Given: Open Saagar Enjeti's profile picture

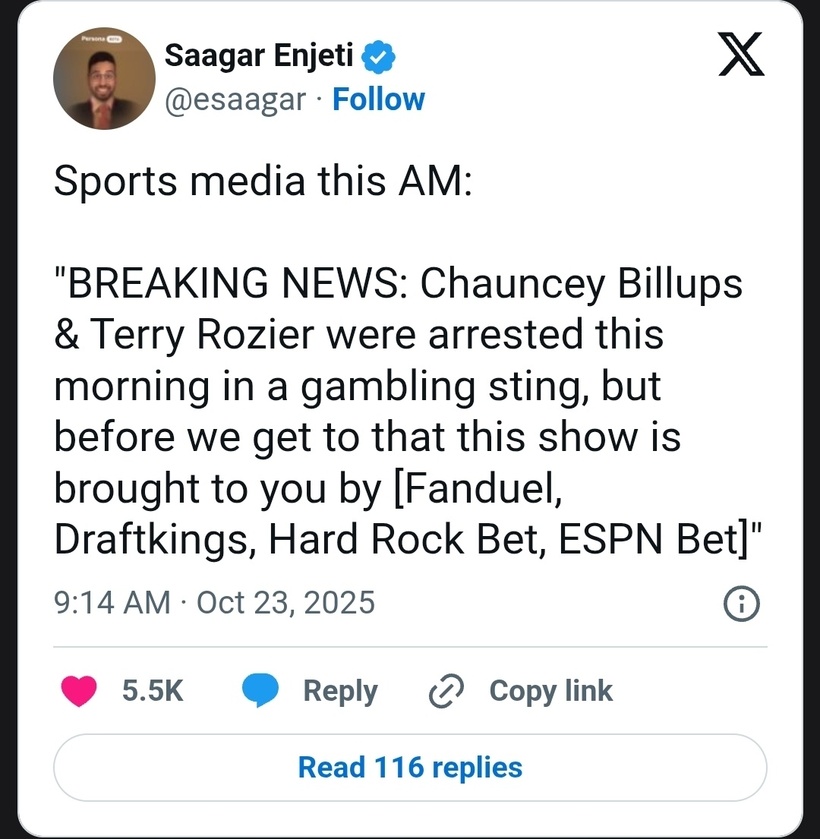Looking at the screenshot, I should coord(96,82).
